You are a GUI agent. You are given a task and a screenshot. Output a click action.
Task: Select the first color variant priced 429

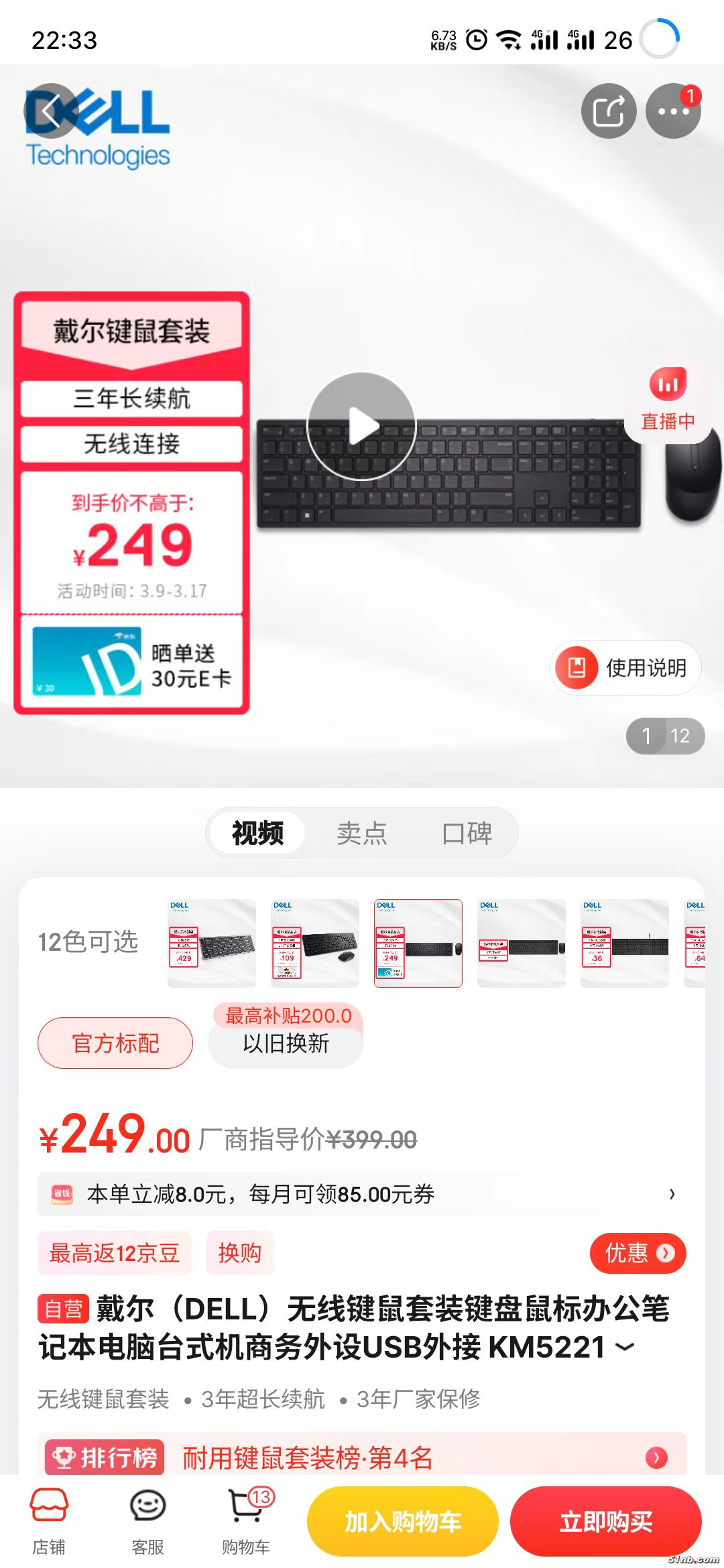tap(212, 943)
